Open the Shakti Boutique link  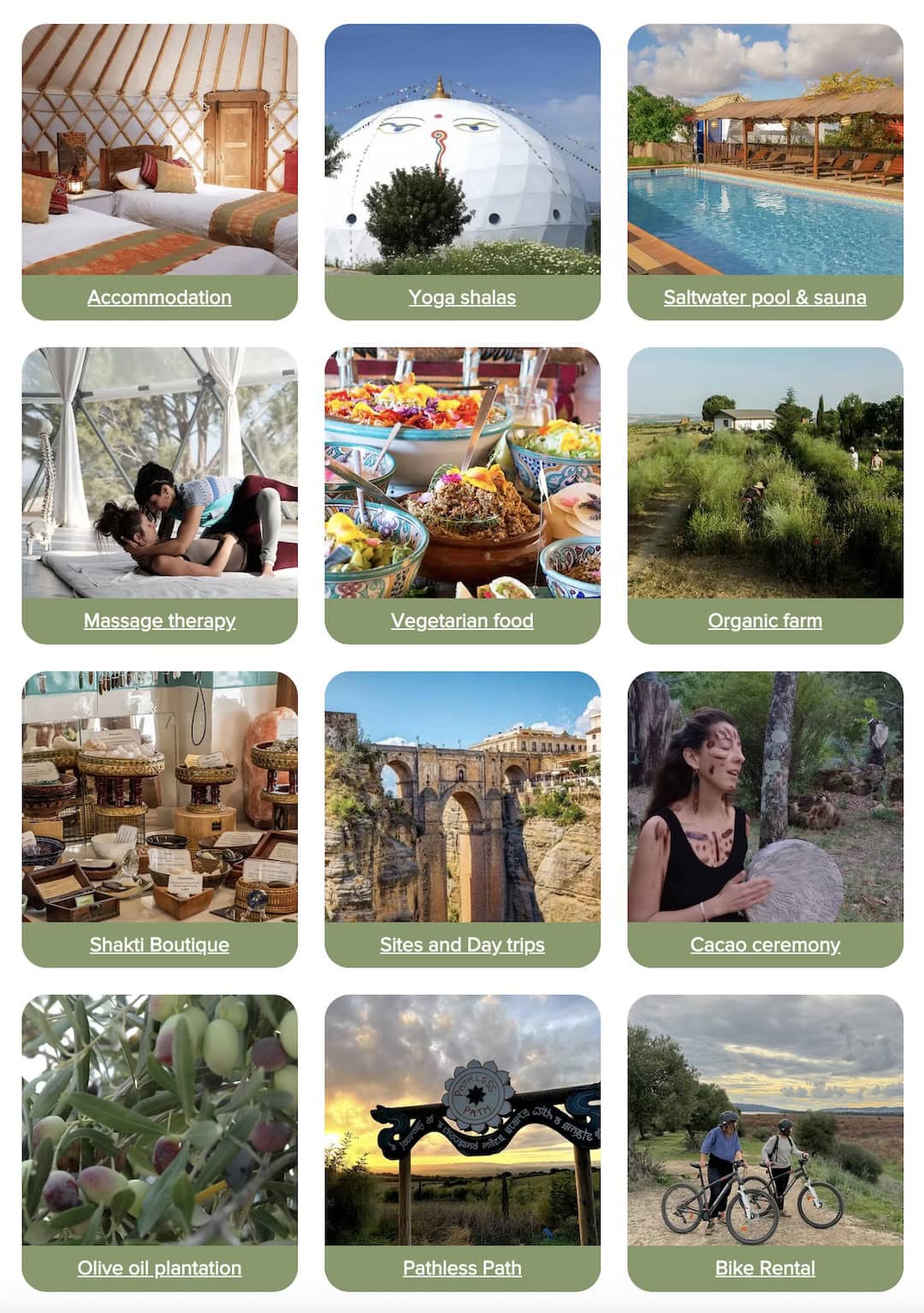[x=159, y=945]
